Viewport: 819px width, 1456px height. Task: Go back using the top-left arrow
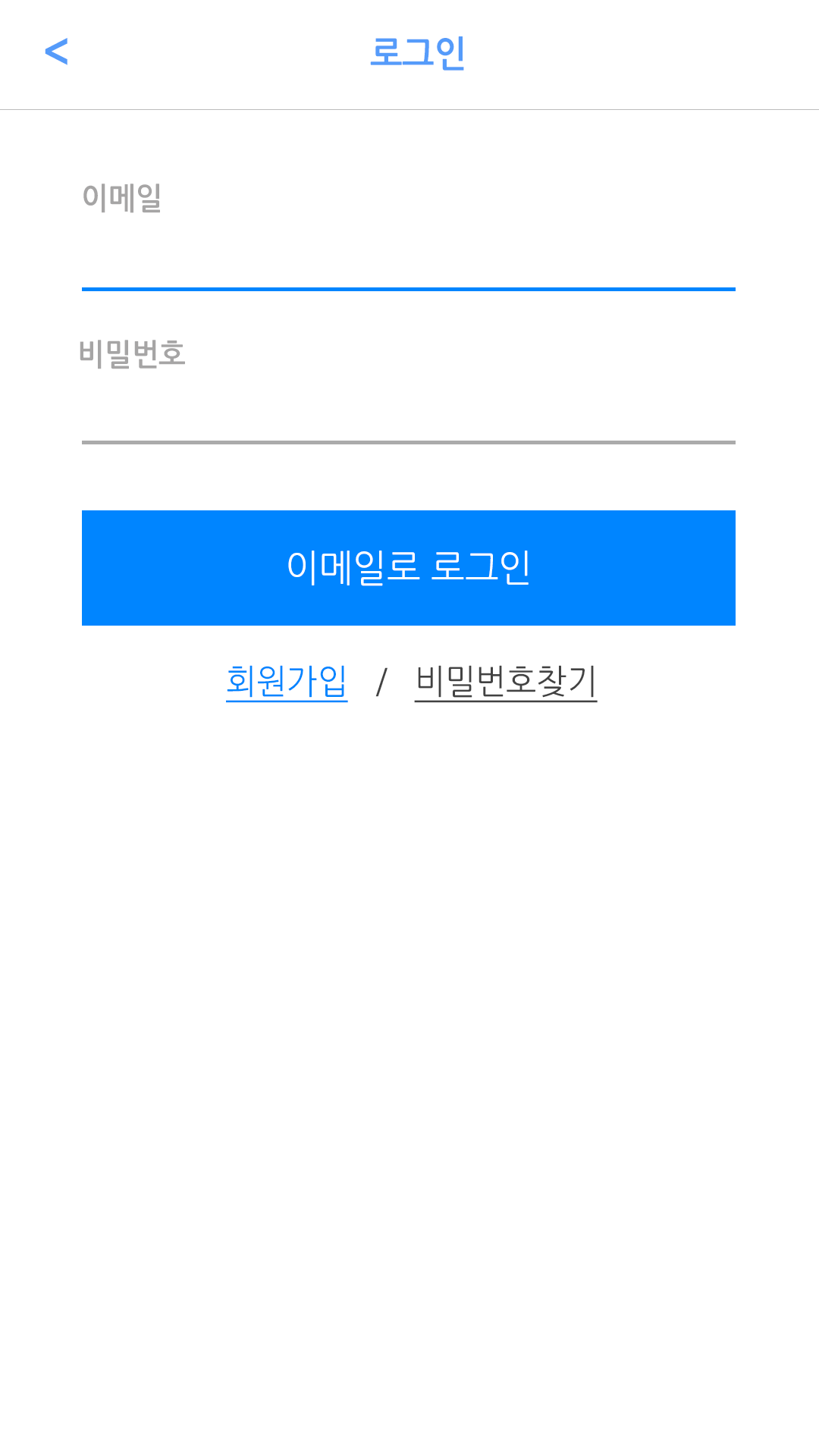(x=56, y=52)
